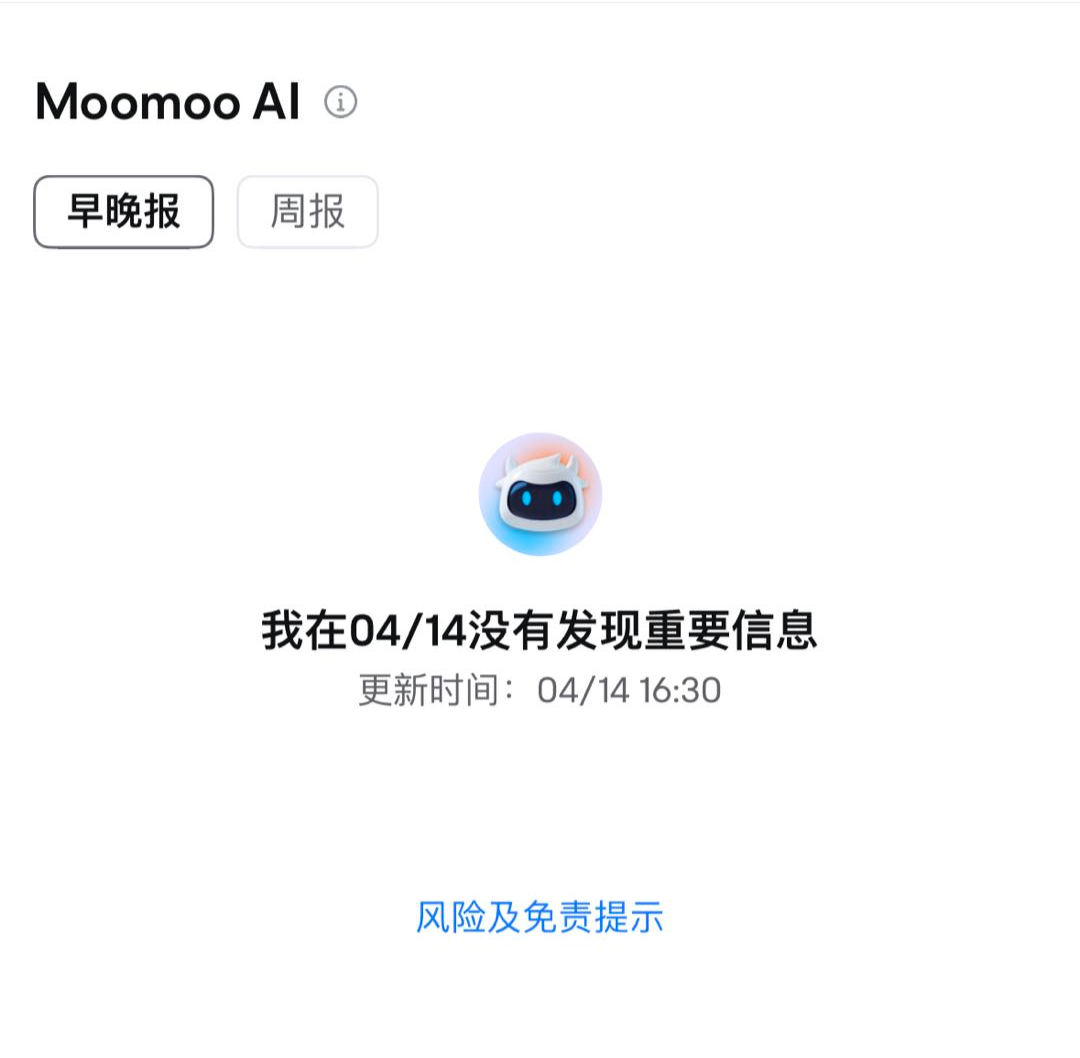Select the 早晚报 tab
1080x1058 pixels.
pos(124,212)
